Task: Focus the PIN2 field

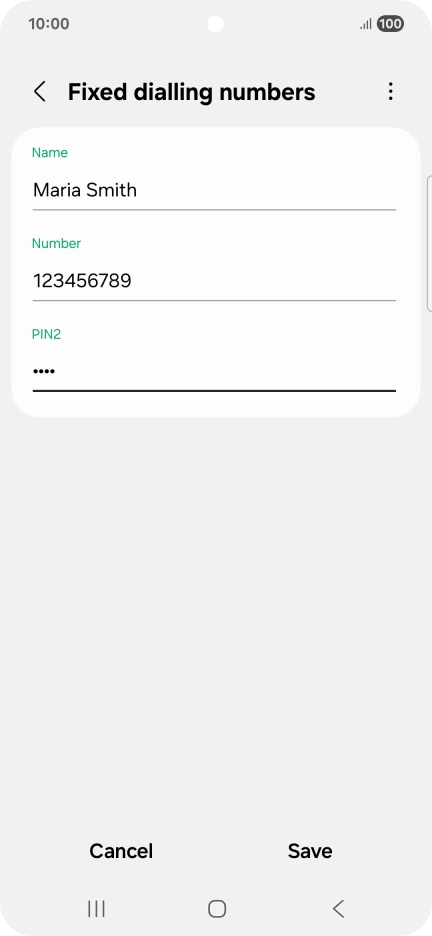Action: [x=214, y=372]
